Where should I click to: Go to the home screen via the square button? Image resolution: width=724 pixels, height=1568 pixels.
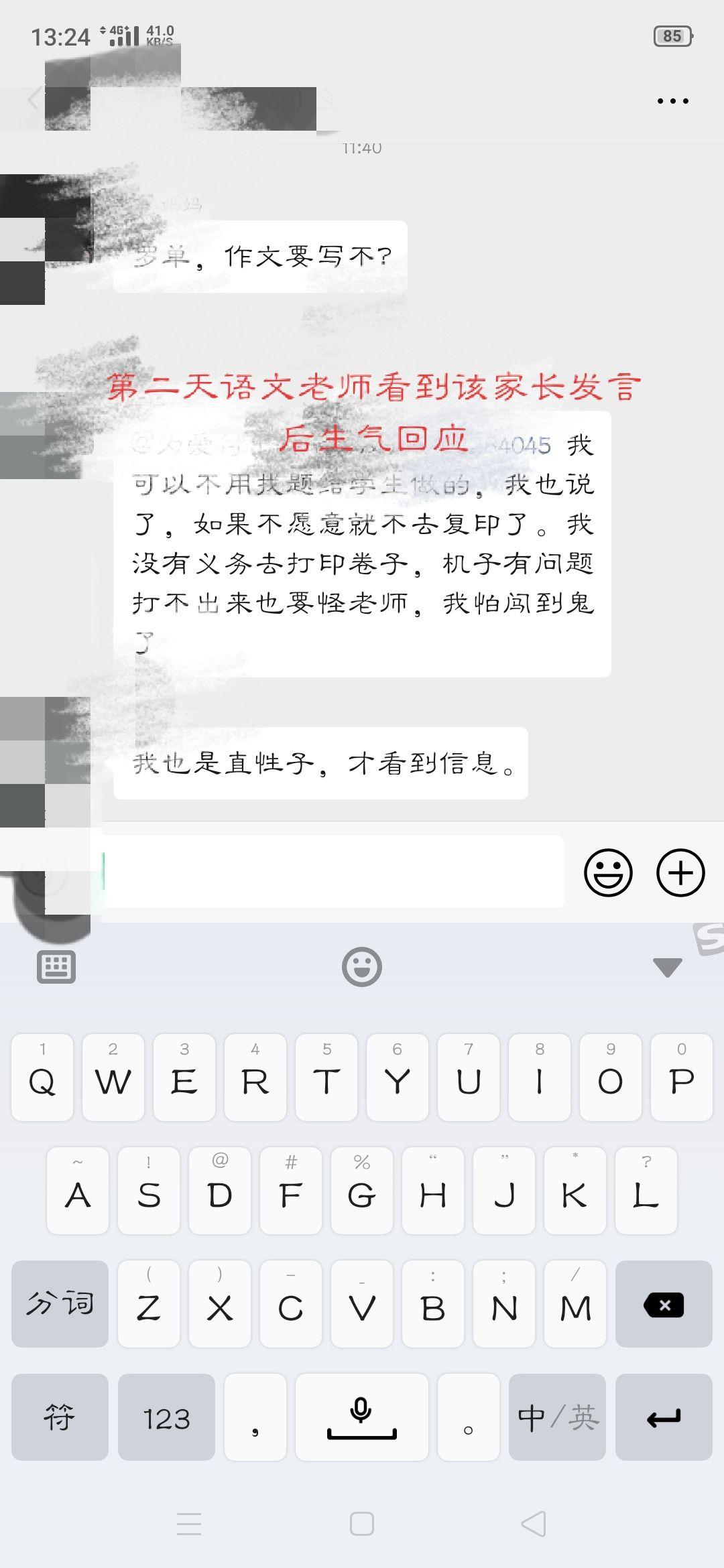pos(362,1523)
